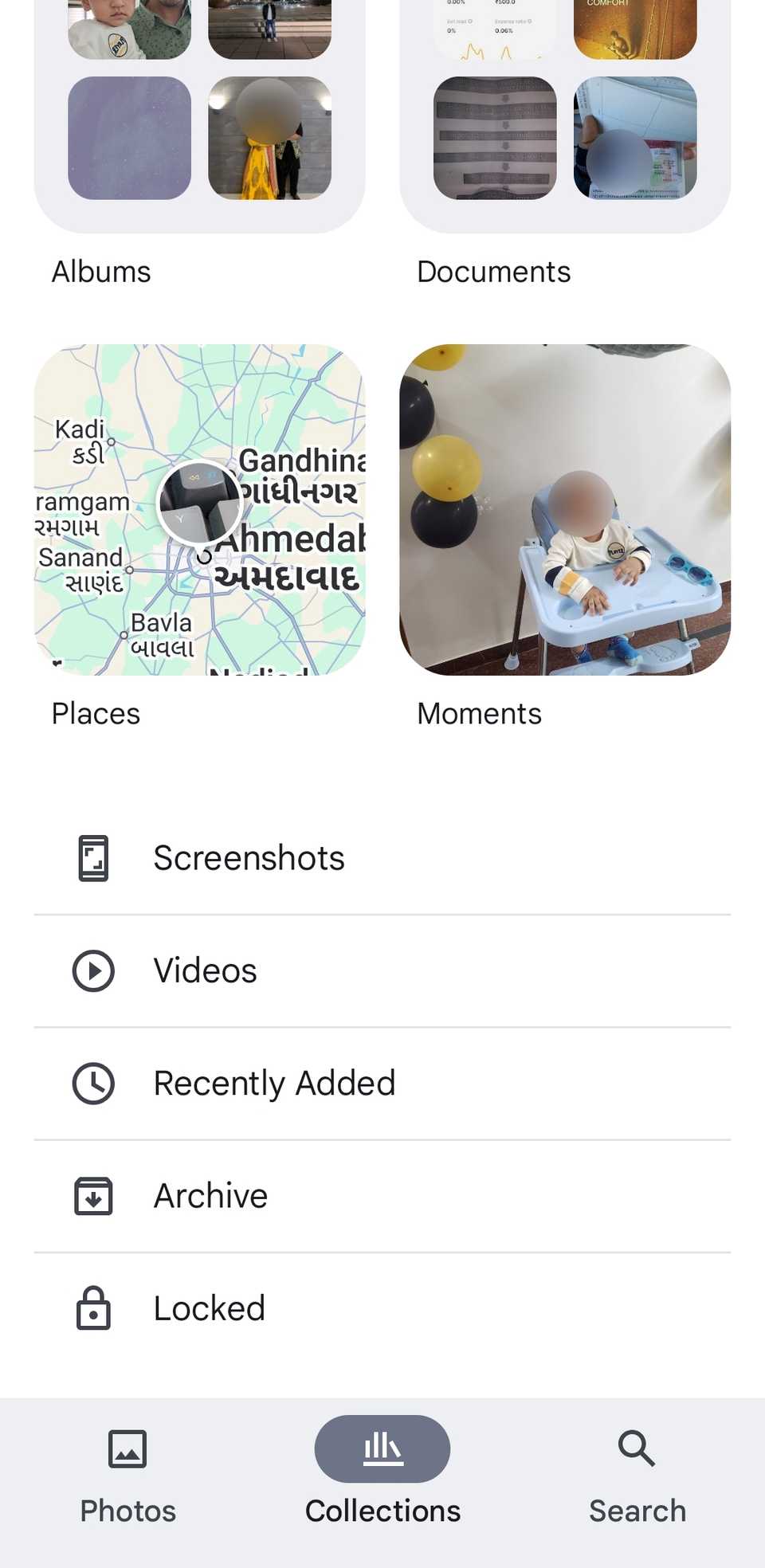Tap the Collections icon in bottom bar

pos(382,1464)
